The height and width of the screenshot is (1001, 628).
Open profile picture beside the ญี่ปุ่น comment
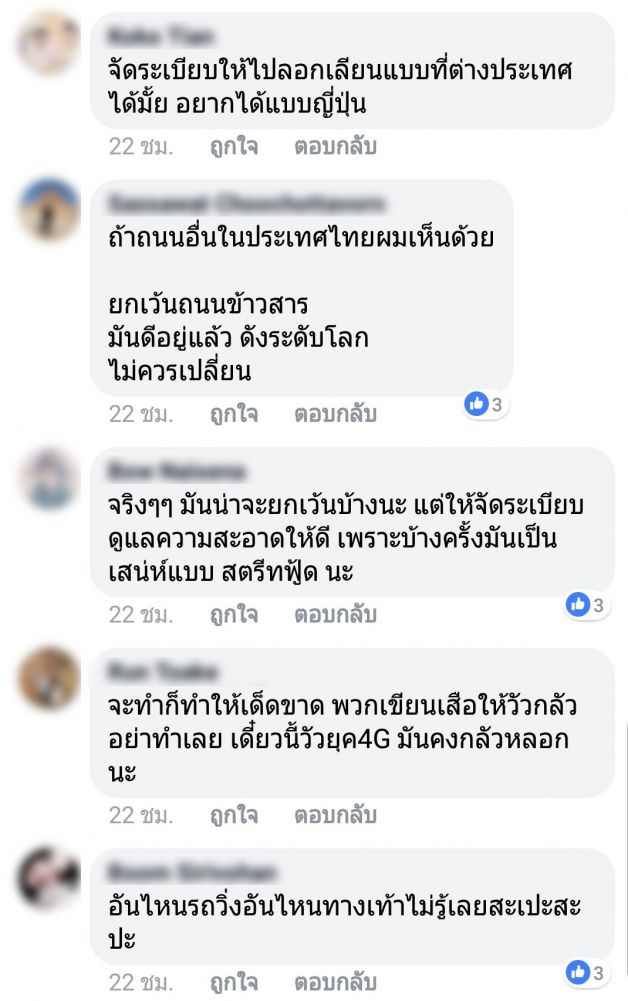pos(49,46)
